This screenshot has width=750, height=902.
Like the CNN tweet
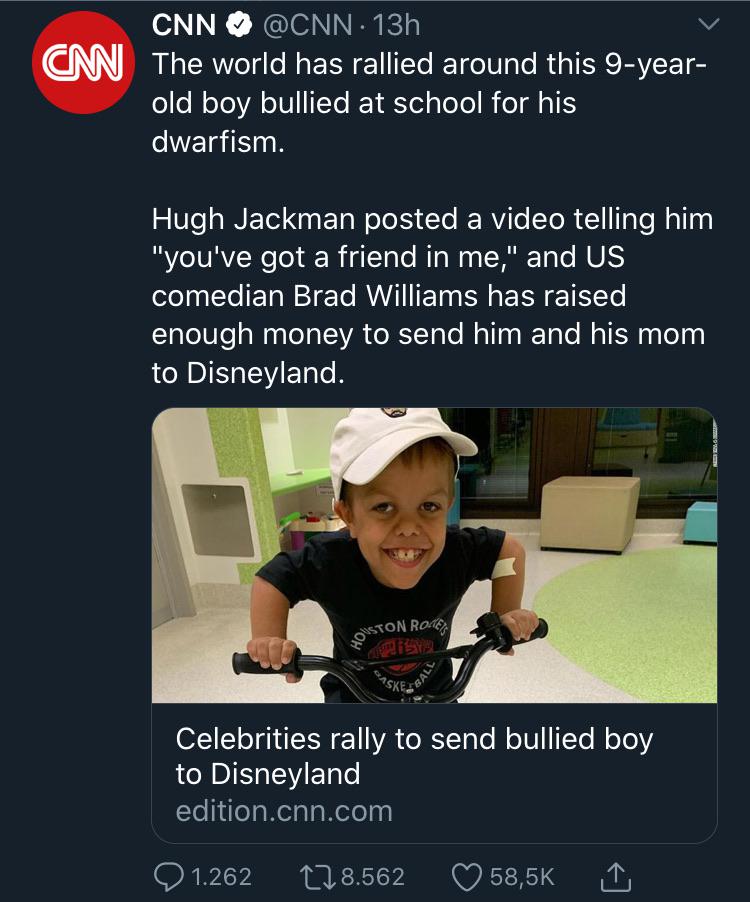click(x=467, y=877)
